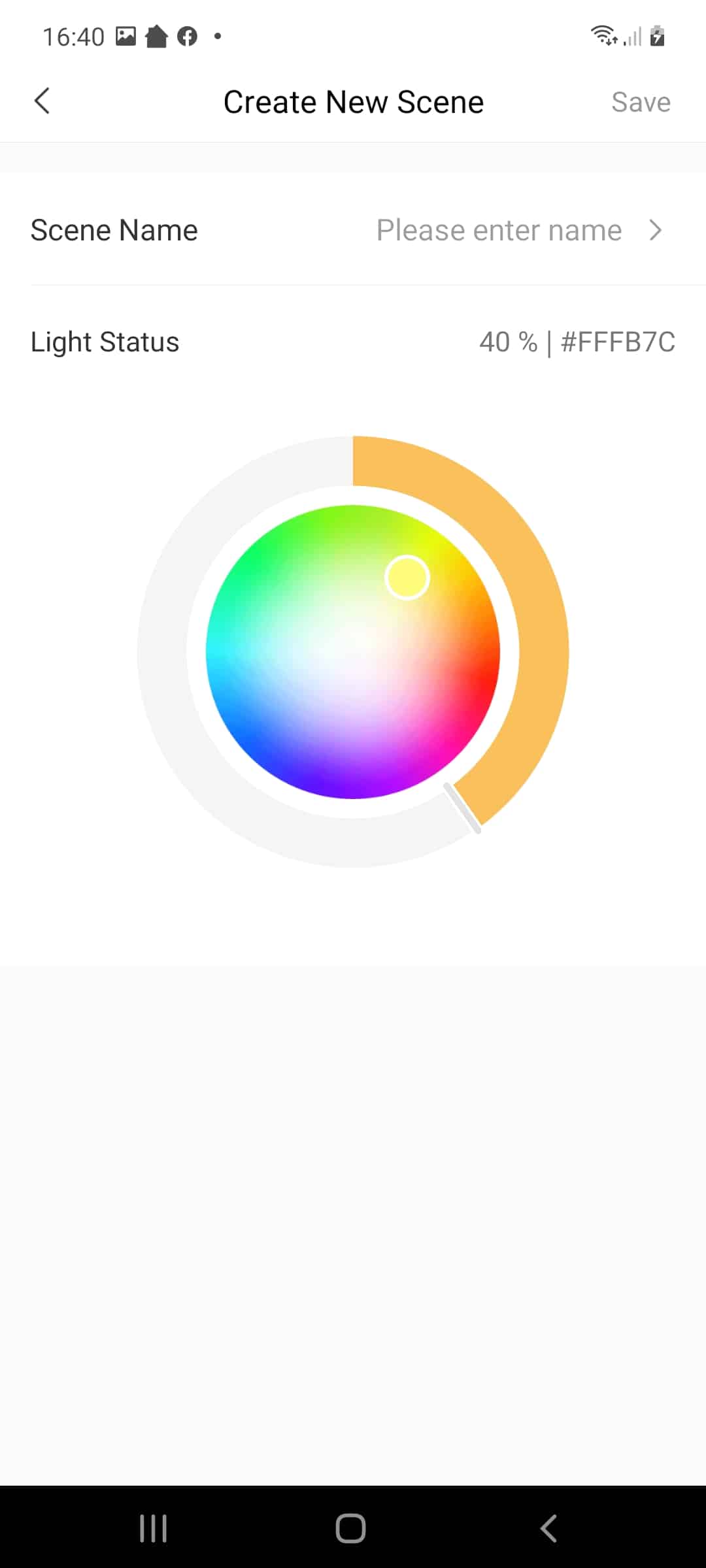
Task: Save the new scene
Action: (641, 102)
